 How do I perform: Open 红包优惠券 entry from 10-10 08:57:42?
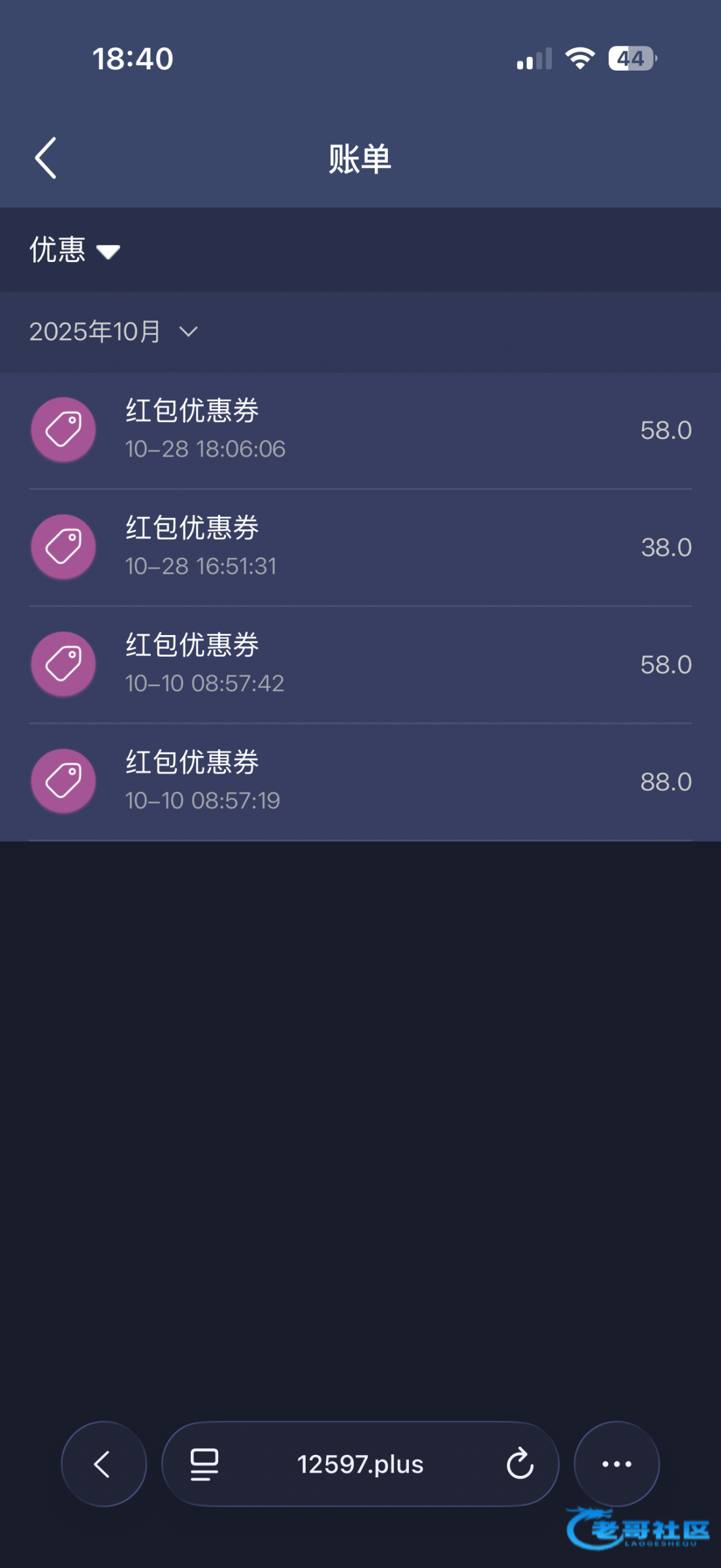pos(360,664)
